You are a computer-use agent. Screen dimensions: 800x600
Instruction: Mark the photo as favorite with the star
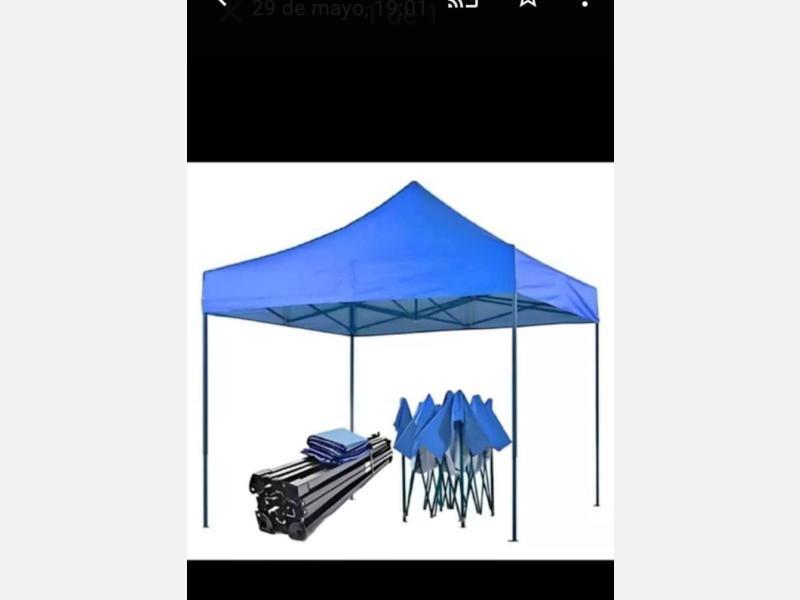pyautogui.click(x=527, y=3)
